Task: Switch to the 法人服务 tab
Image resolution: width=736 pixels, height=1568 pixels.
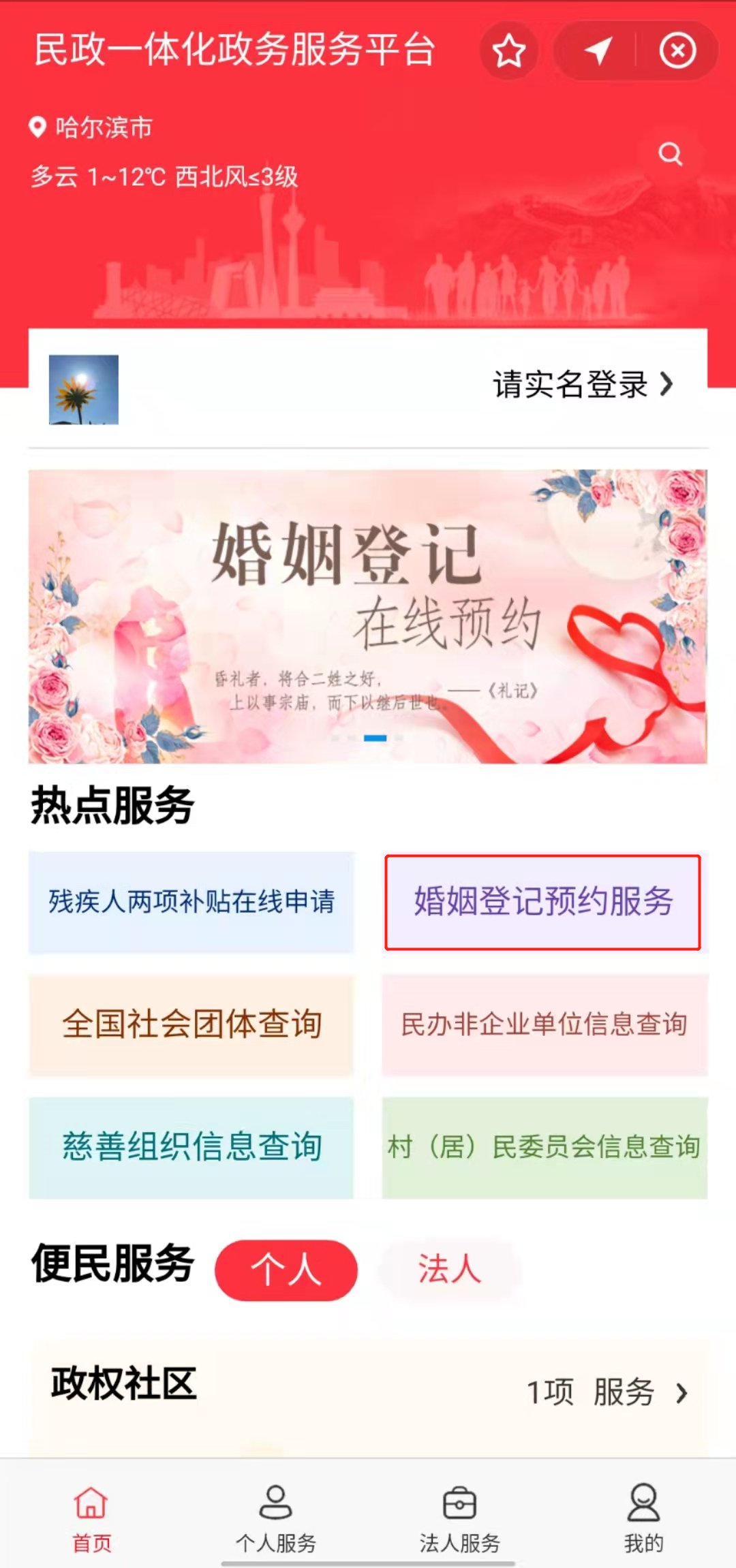Action: pos(460,1518)
